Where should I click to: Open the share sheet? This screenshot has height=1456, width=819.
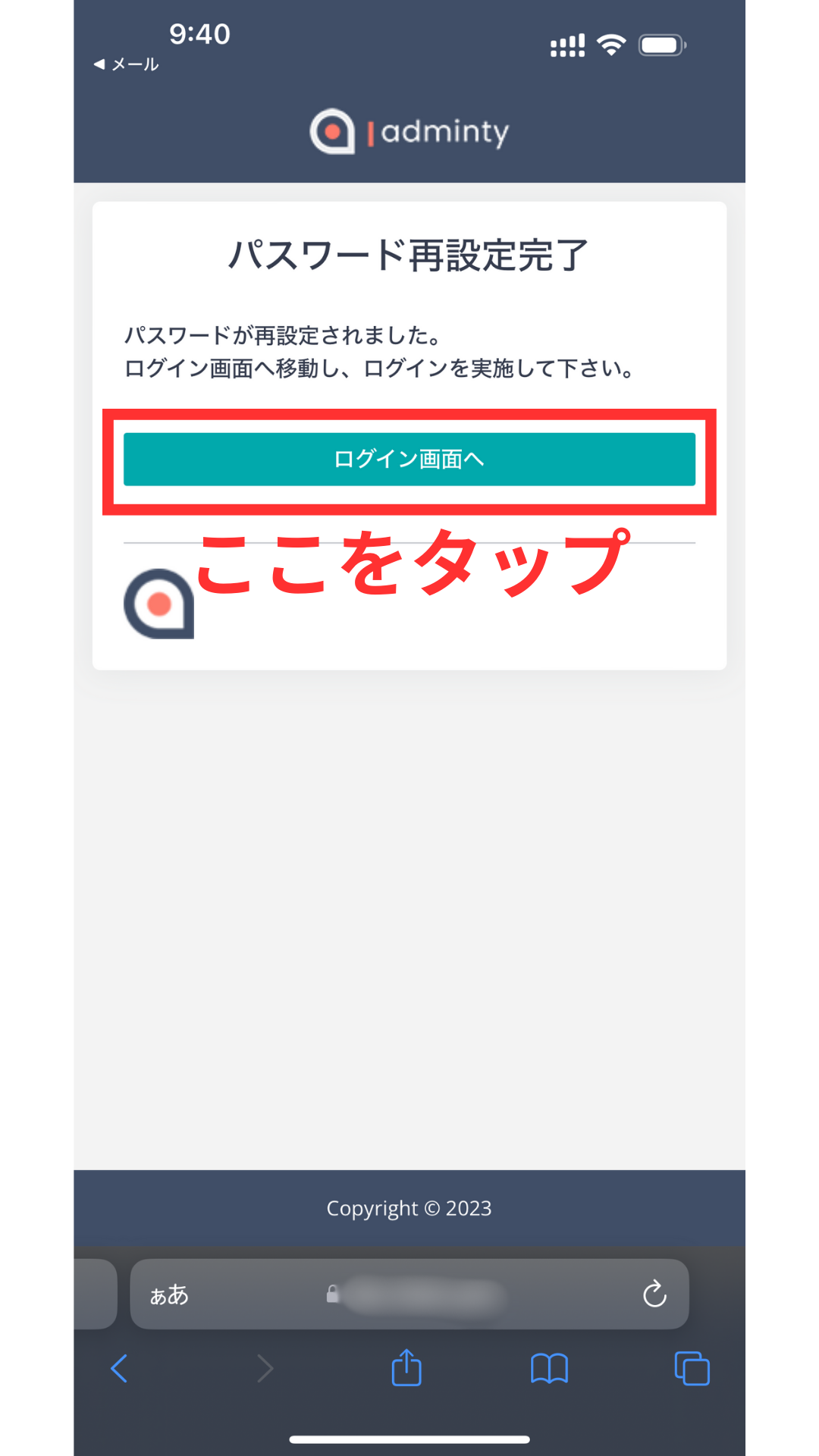tap(406, 1368)
